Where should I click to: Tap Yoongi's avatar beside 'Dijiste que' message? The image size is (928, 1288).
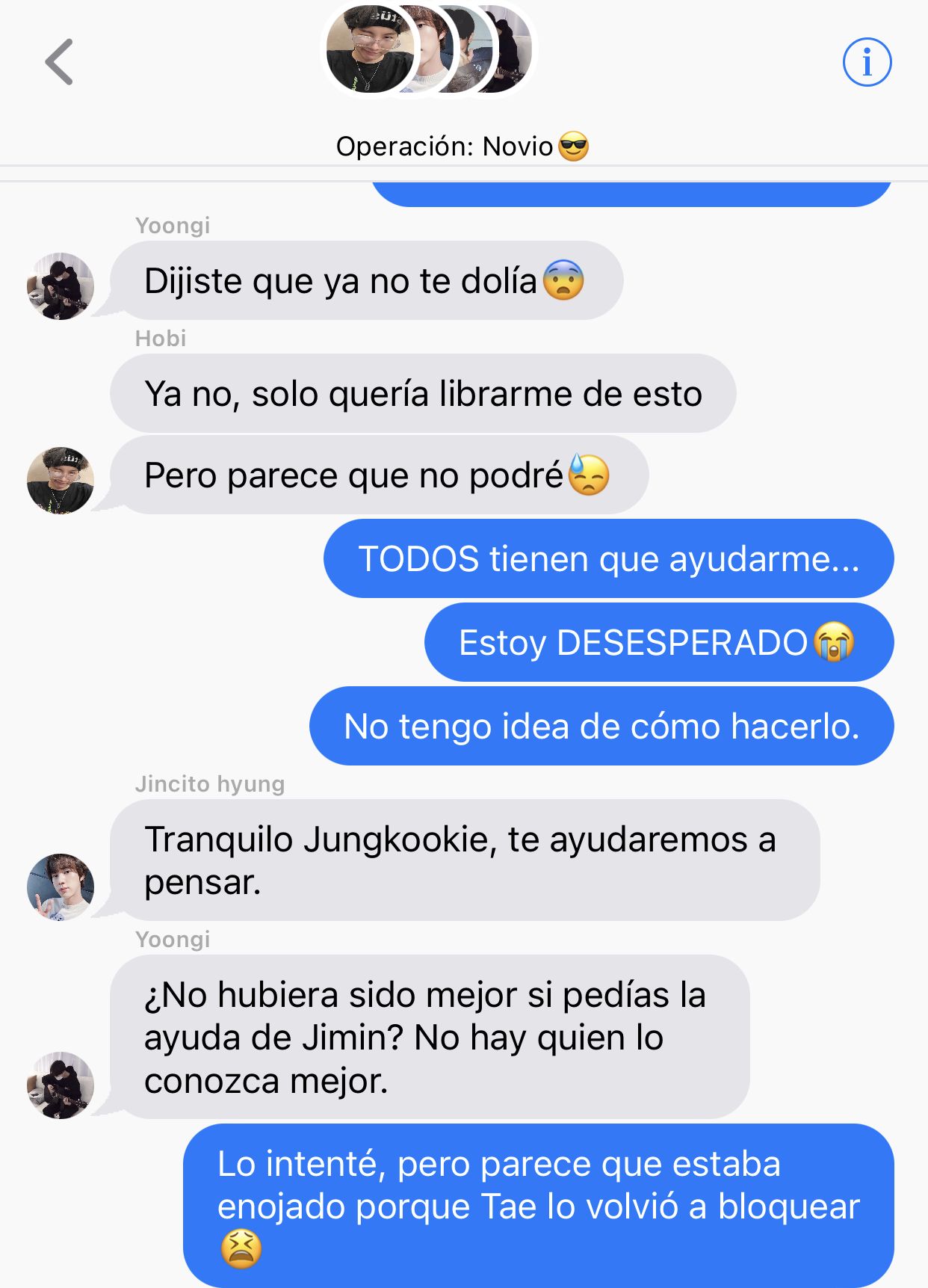[x=61, y=286]
